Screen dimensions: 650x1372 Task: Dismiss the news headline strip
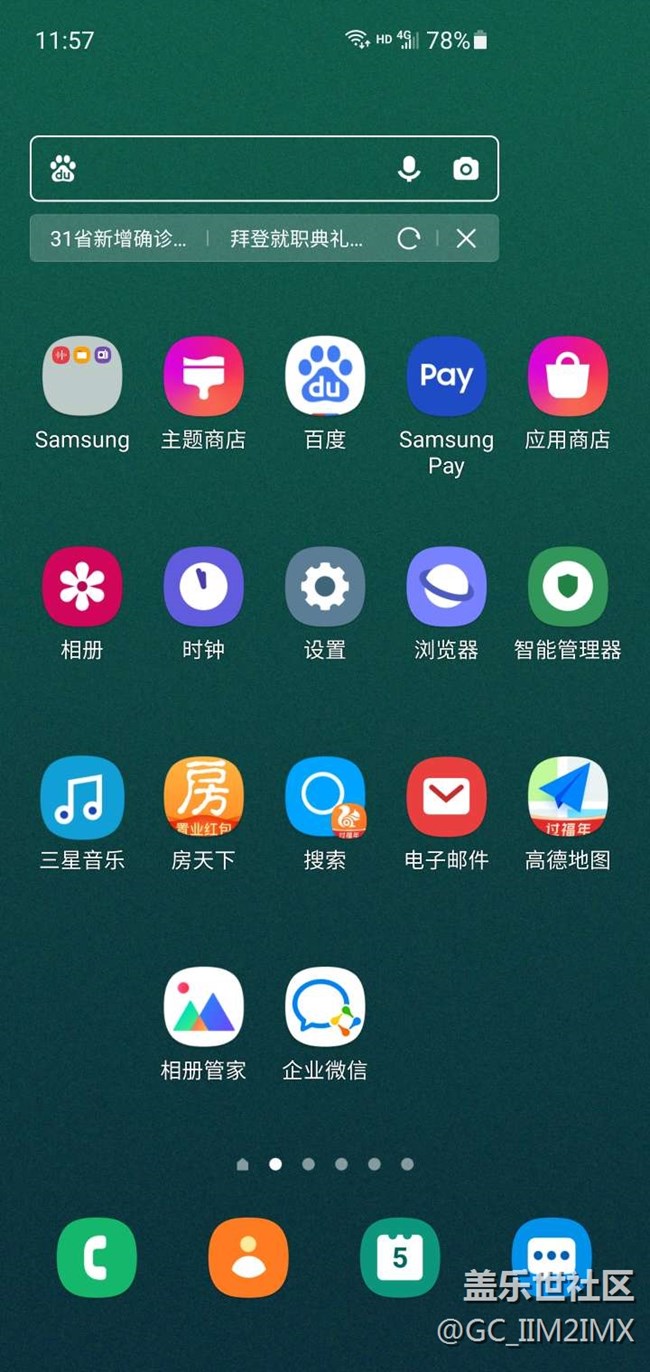click(x=466, y=238)
